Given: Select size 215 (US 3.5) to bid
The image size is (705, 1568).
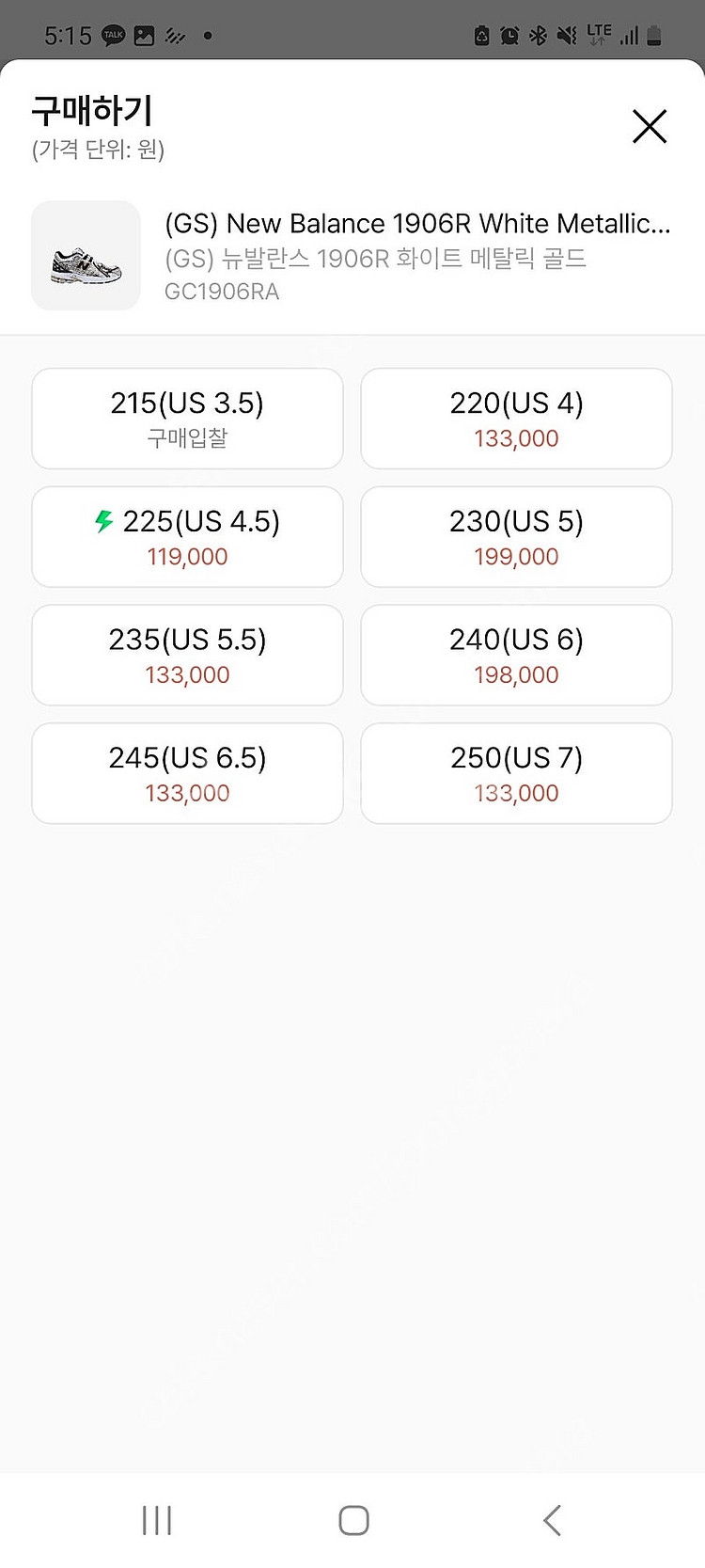Looking at the screenshot, I should tap(187, 419).
